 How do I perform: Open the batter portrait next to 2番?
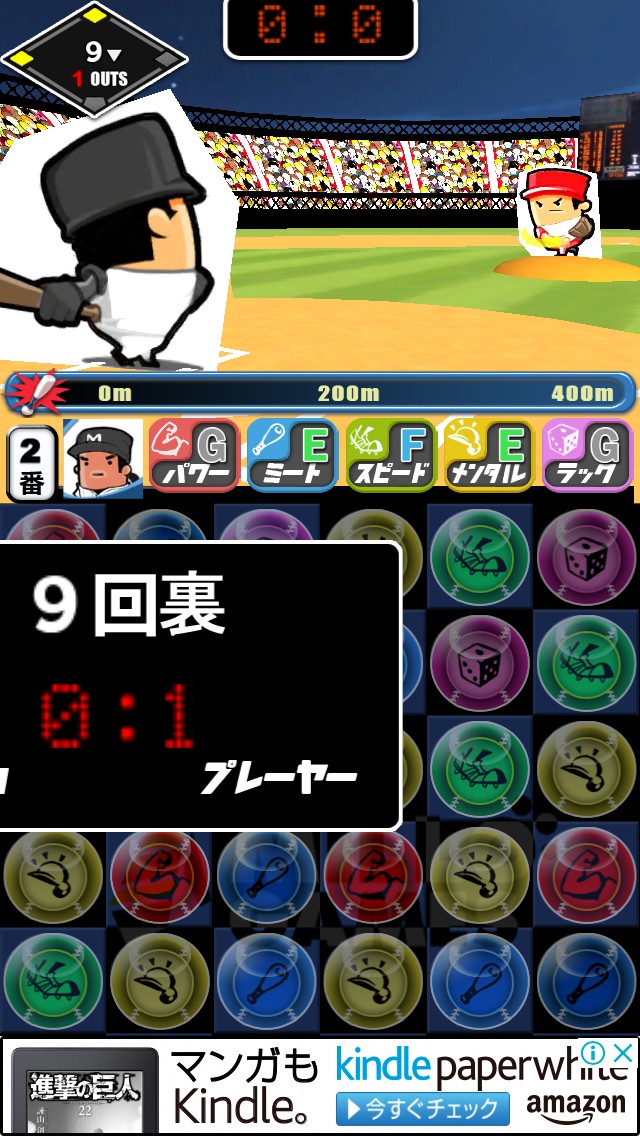pos(103,457)
